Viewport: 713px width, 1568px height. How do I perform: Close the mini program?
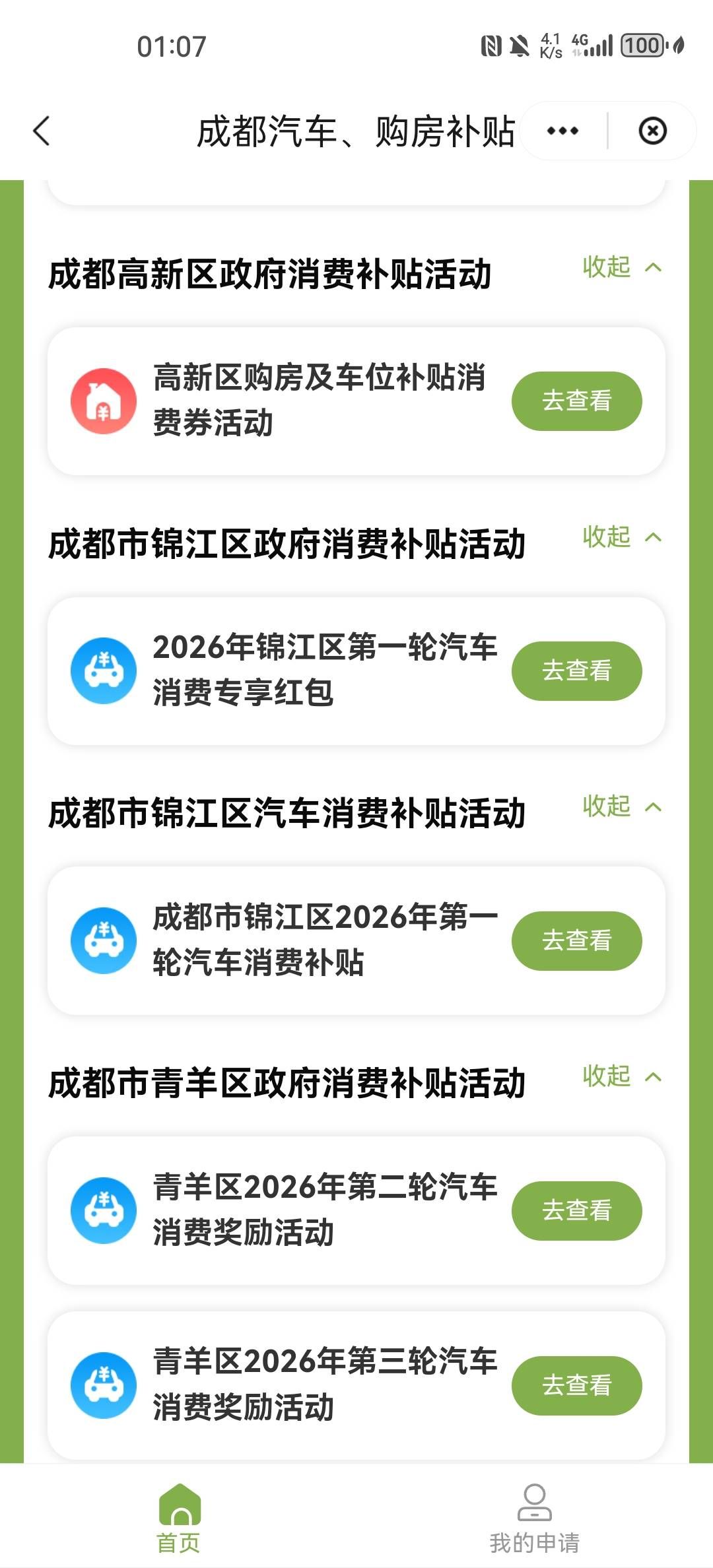click(x=652, y=131)
